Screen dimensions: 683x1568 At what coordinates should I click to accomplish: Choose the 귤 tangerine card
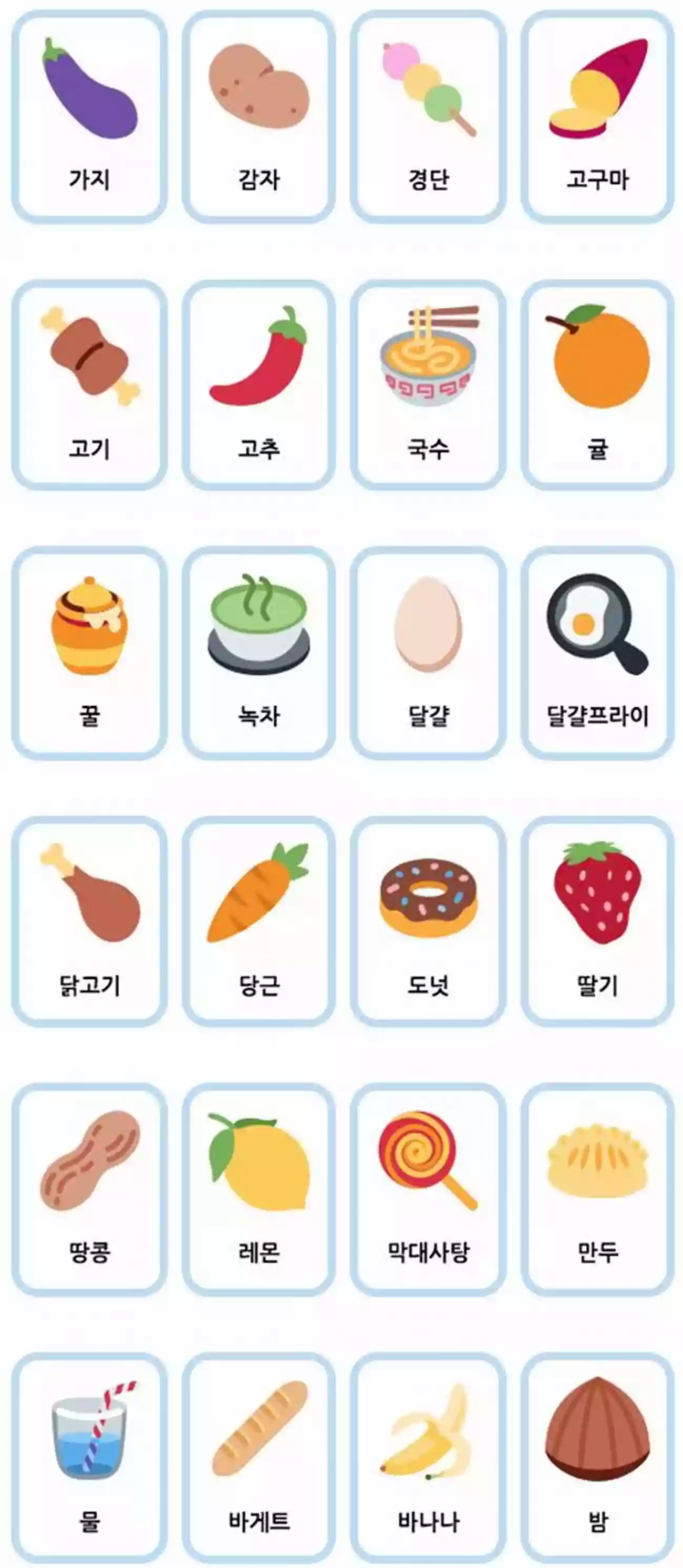(x=597, y=385)
